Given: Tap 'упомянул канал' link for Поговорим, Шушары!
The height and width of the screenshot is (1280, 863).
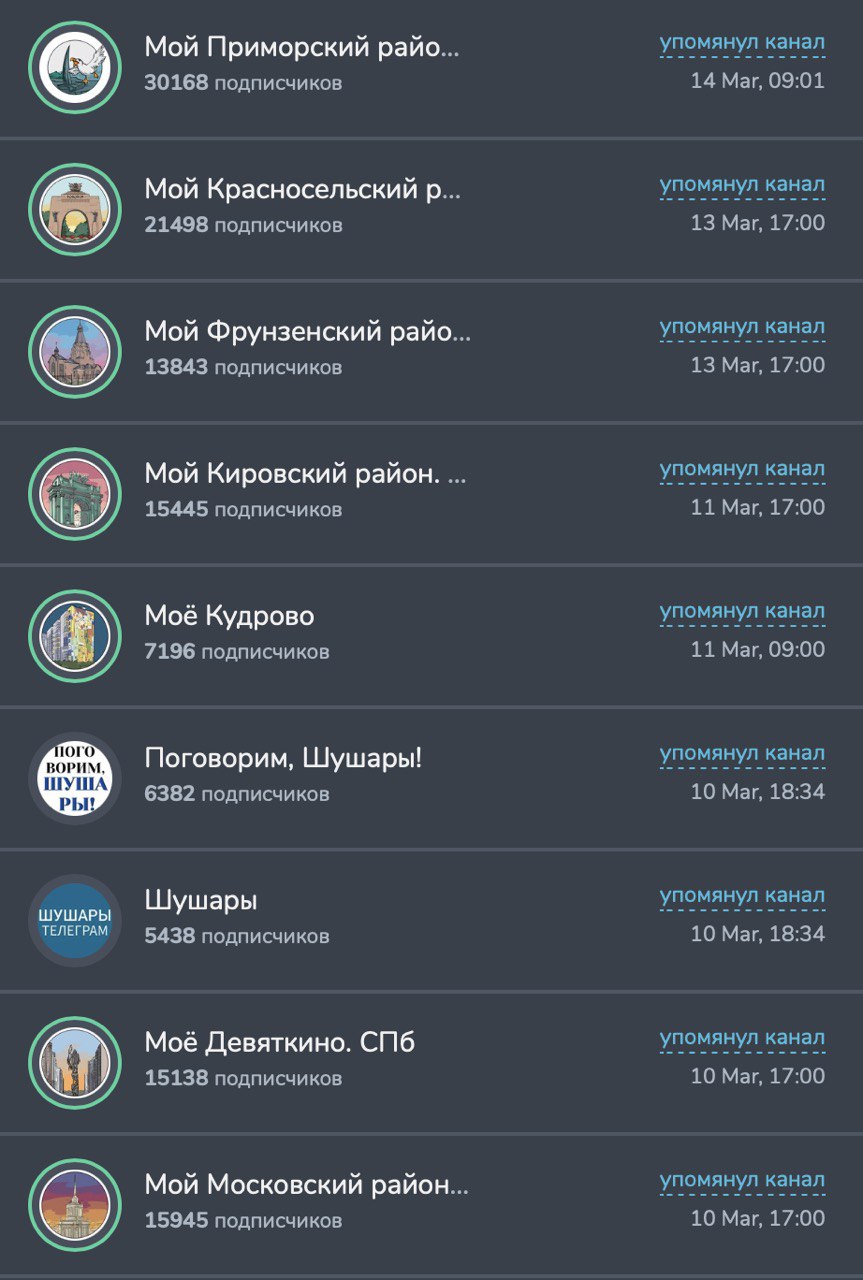Looking at the screenshot, I should (x=742, y=753).
